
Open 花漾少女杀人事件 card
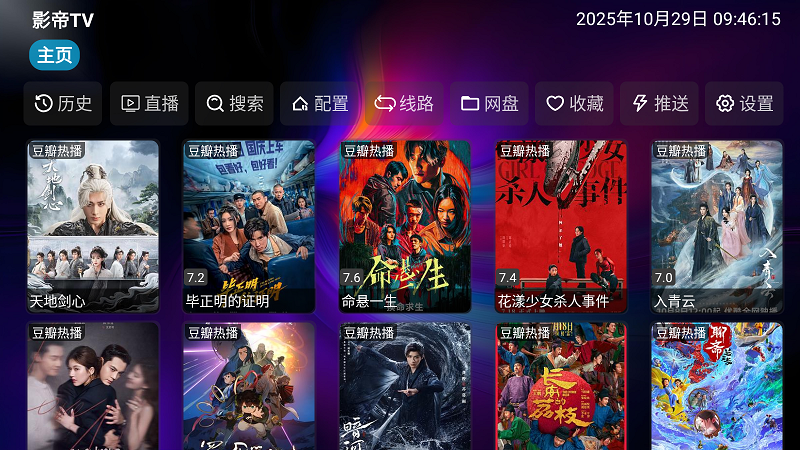pos(561,226)
